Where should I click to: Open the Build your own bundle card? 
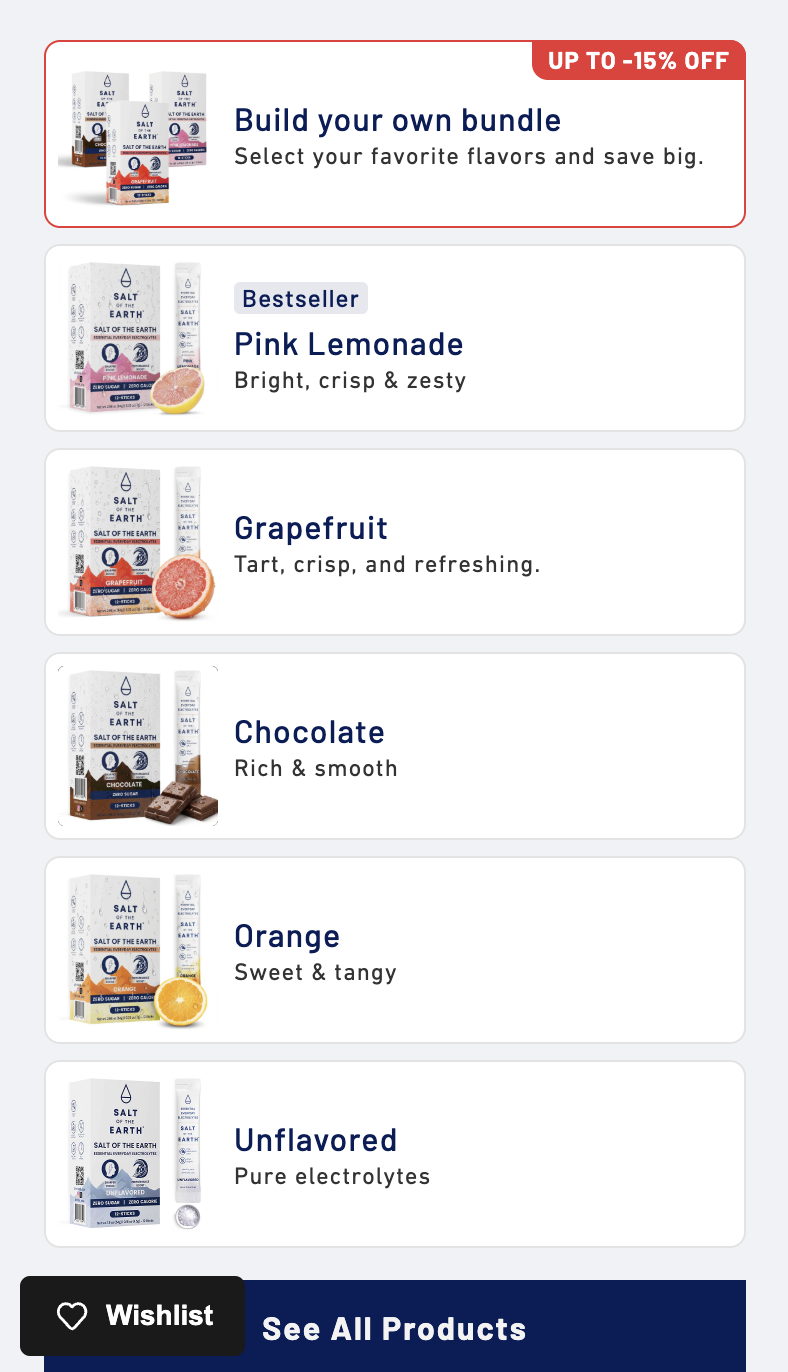pos(395,135)
